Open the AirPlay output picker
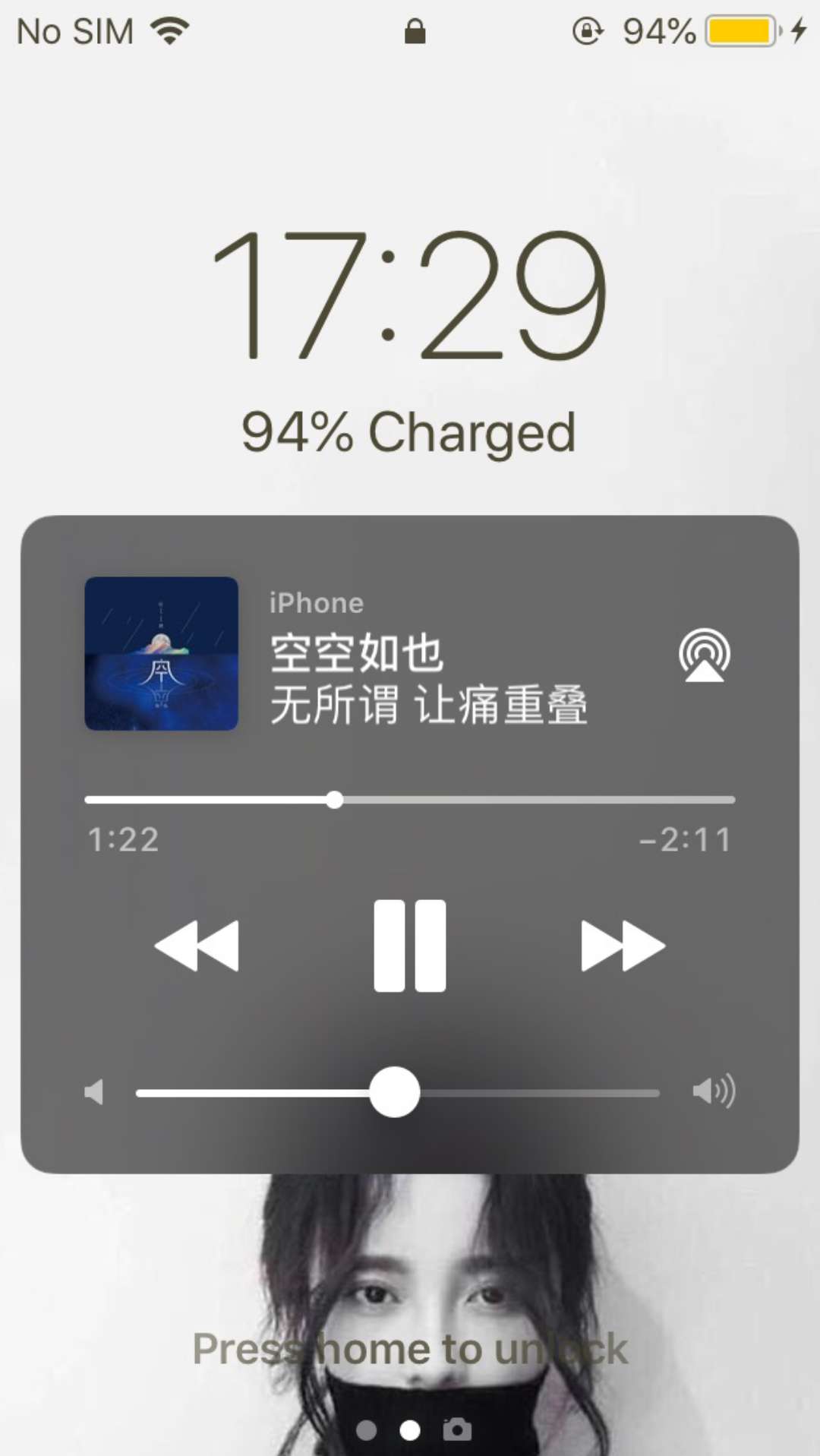Viewport: 820px width, 1456px height. [x=704, y=655]
